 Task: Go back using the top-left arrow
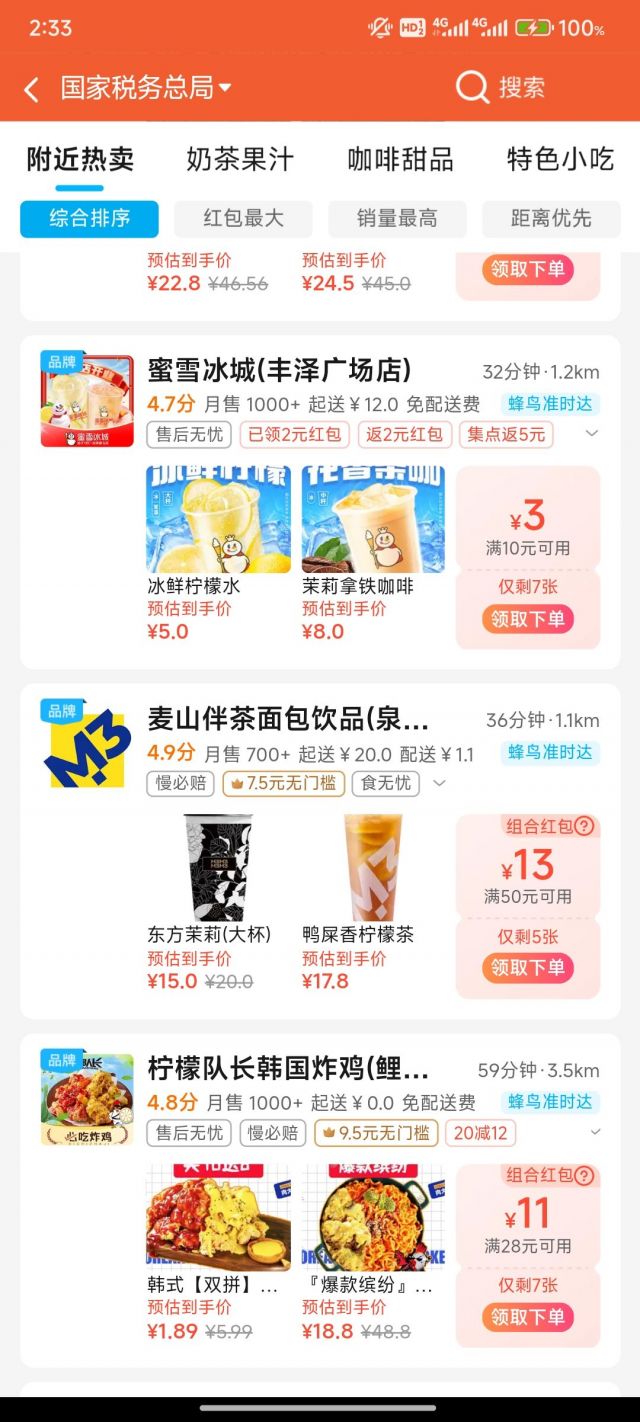[31, 89]
